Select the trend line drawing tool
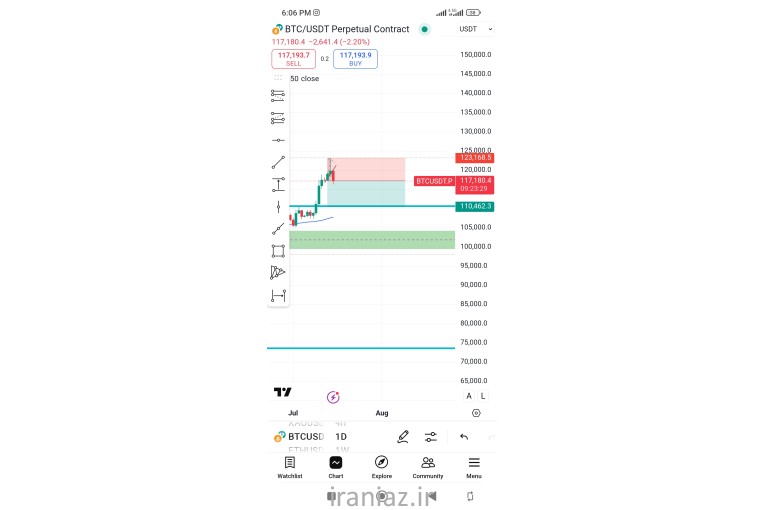Viewport: 765px width, 510px height. tap(278, 163)
